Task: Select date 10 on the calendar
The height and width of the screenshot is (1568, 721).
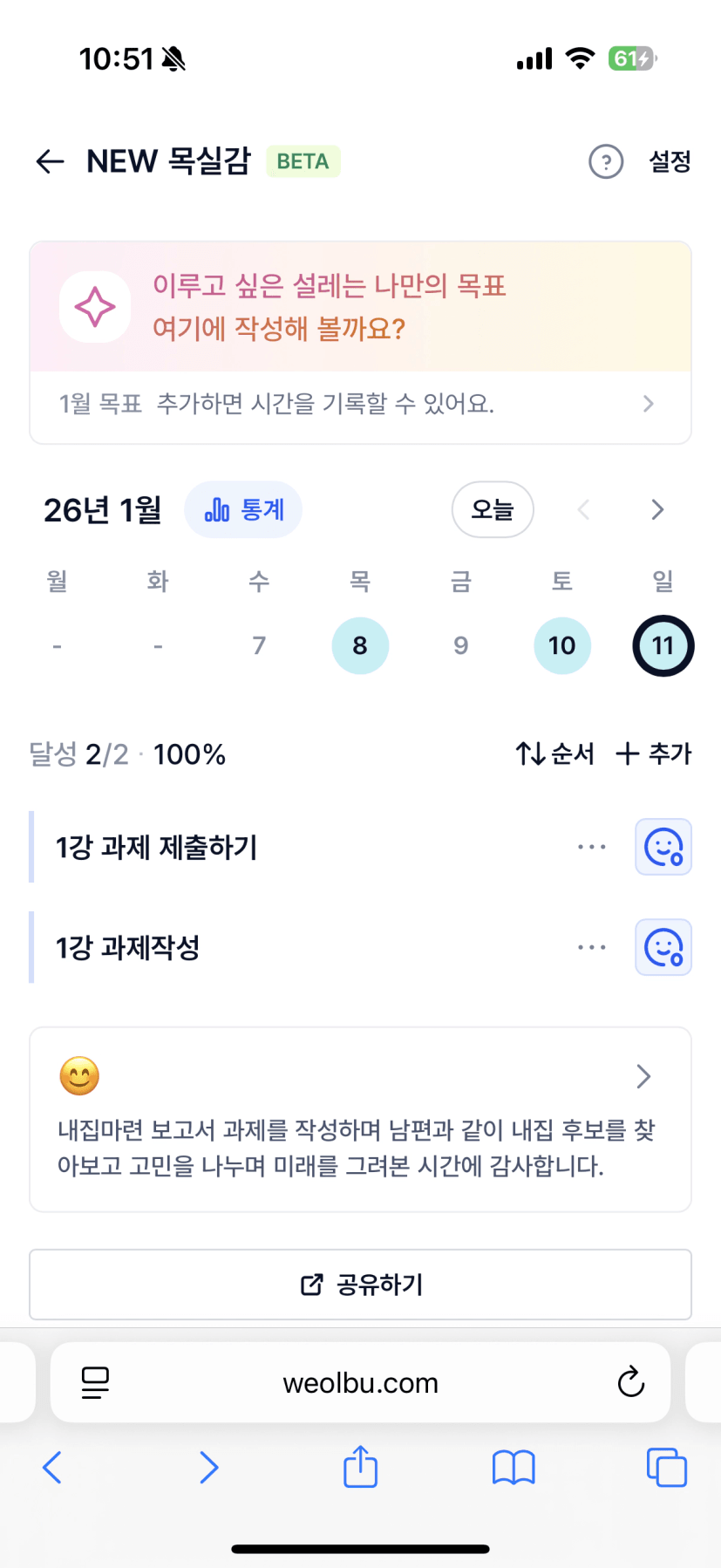Action: pos(562,646)
